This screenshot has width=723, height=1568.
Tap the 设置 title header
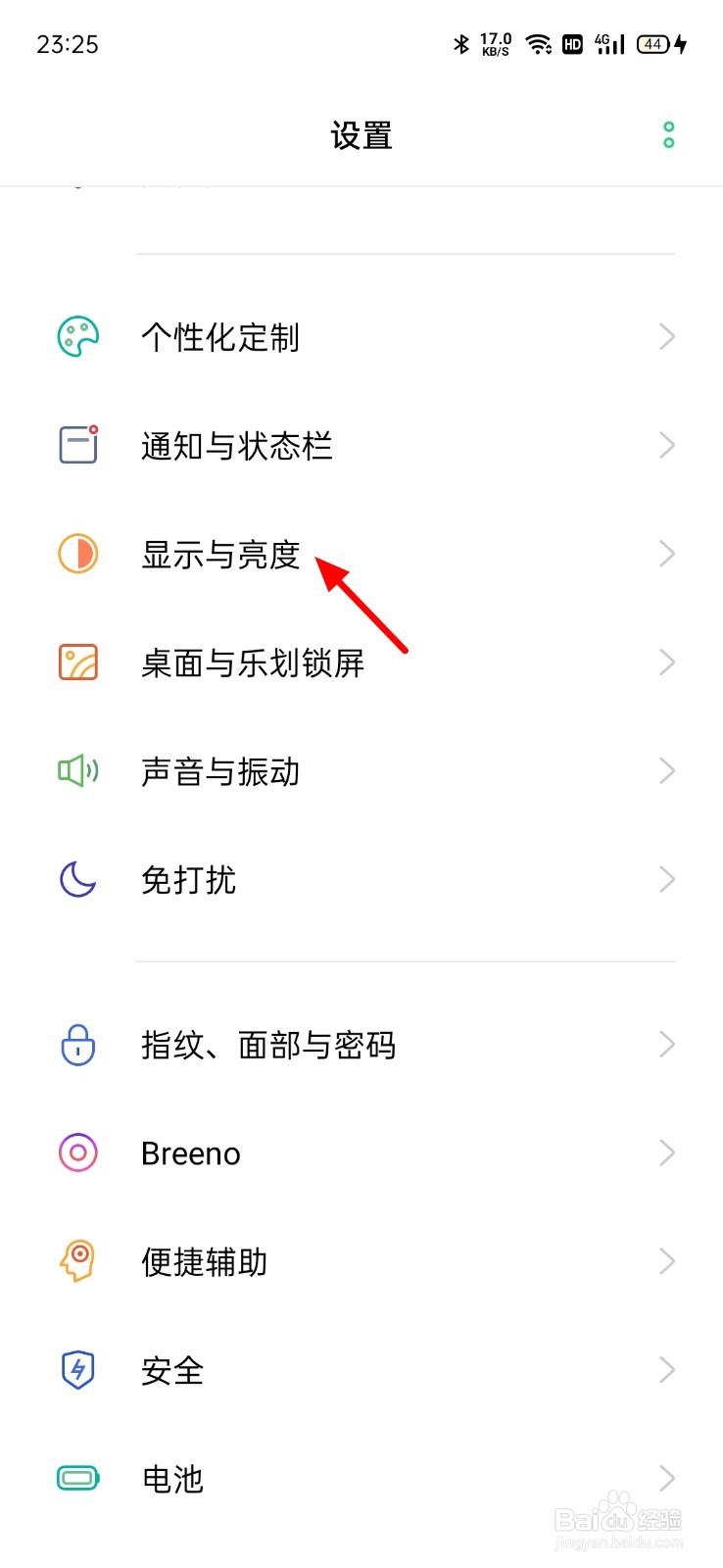(361, 134)
